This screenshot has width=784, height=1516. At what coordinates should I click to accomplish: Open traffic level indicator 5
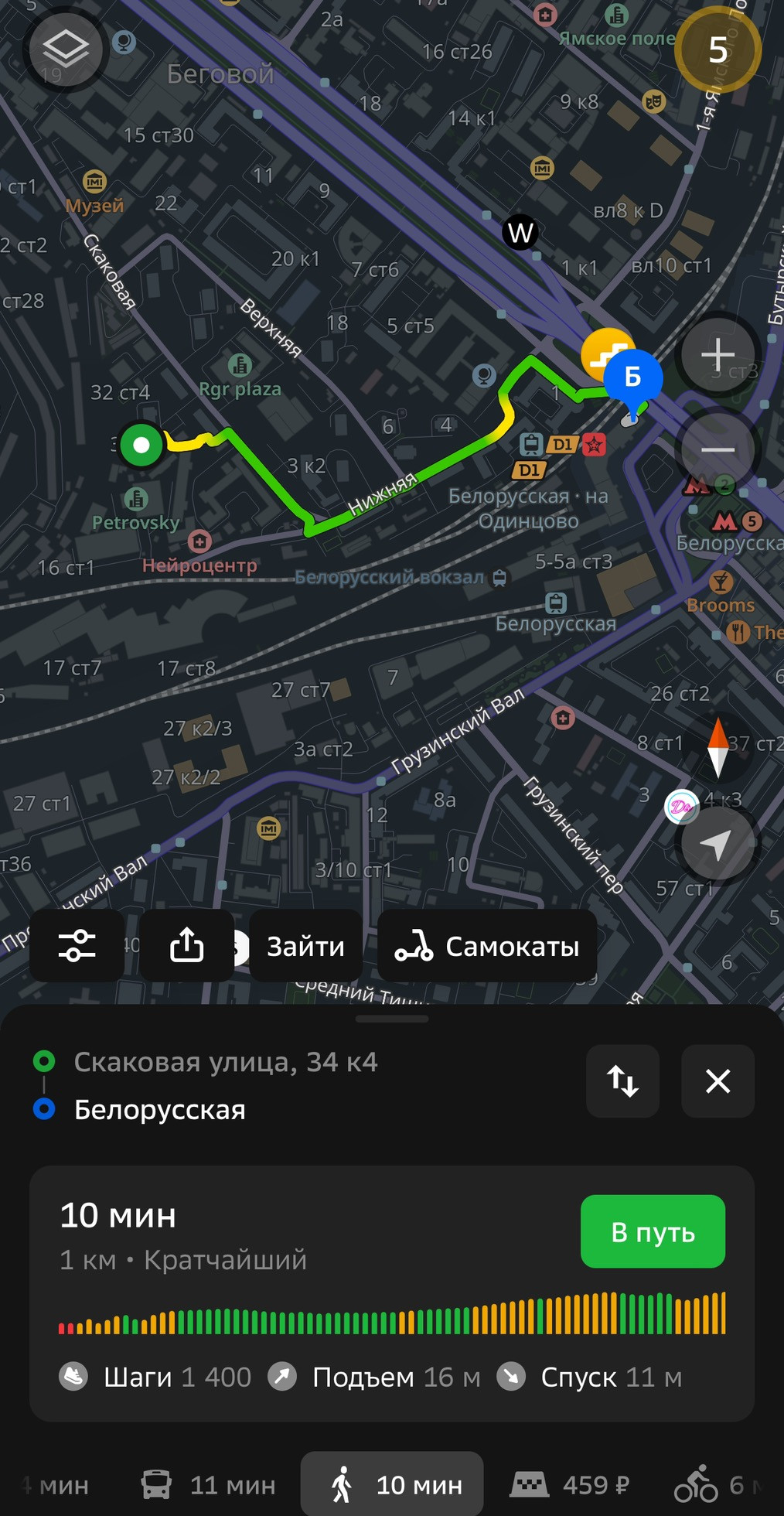(718, 50)
